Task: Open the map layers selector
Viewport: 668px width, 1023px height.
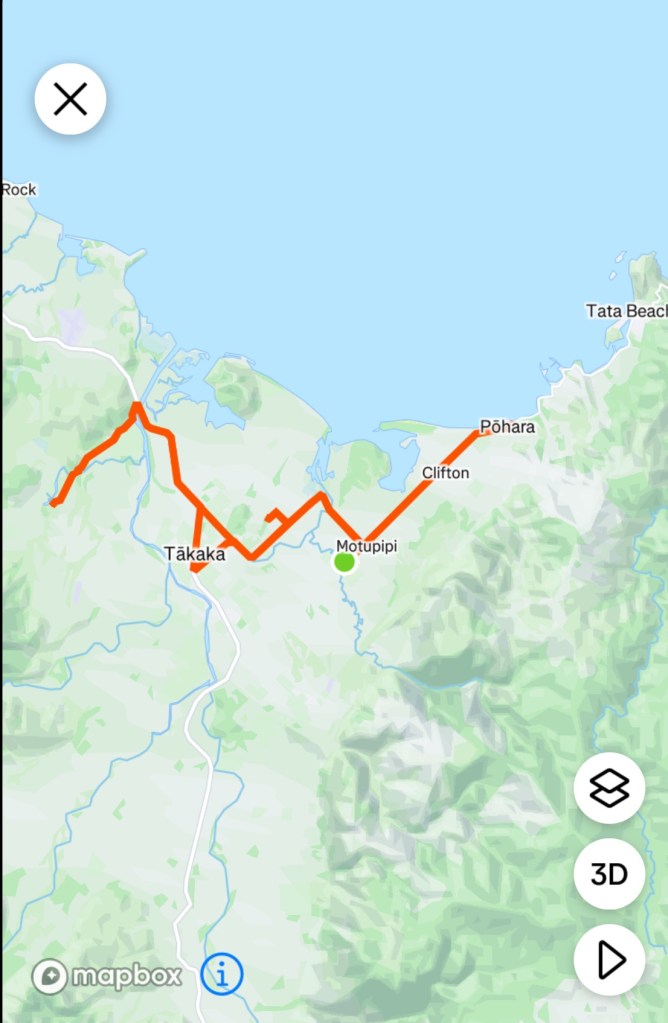Action: [x=609, y=789]
